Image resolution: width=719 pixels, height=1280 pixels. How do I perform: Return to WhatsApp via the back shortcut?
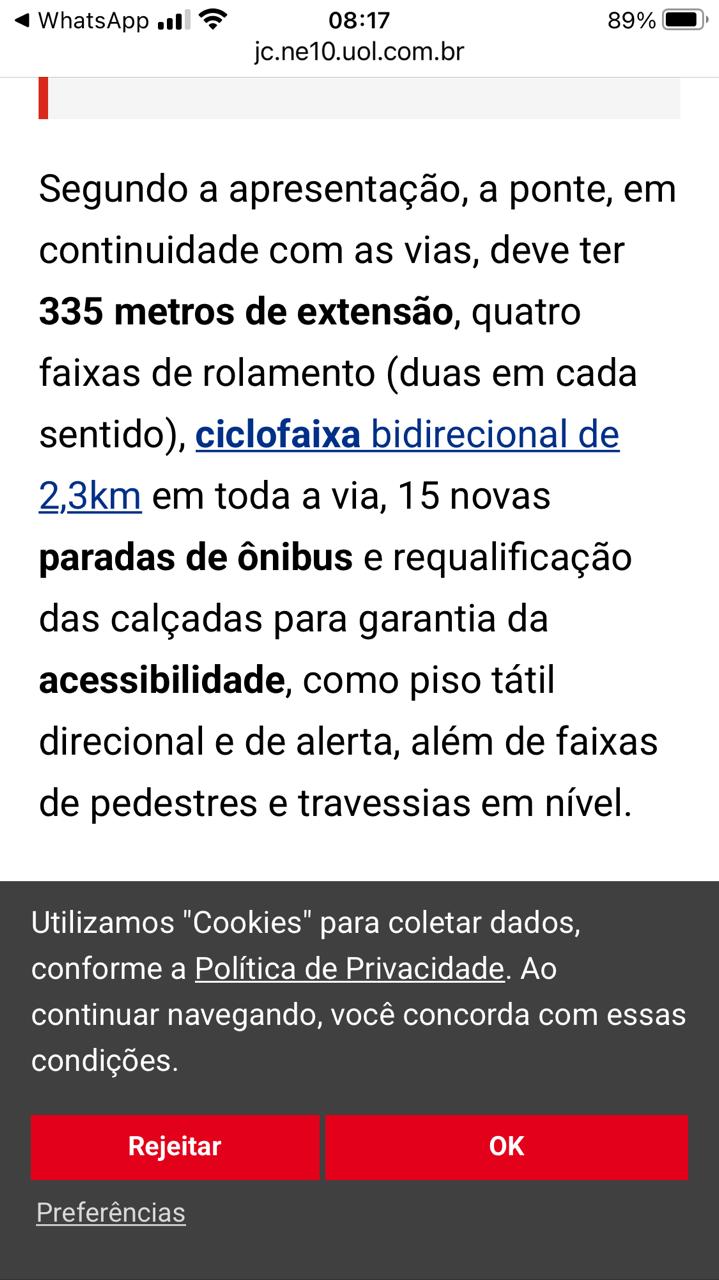click(x=81, y=20)
